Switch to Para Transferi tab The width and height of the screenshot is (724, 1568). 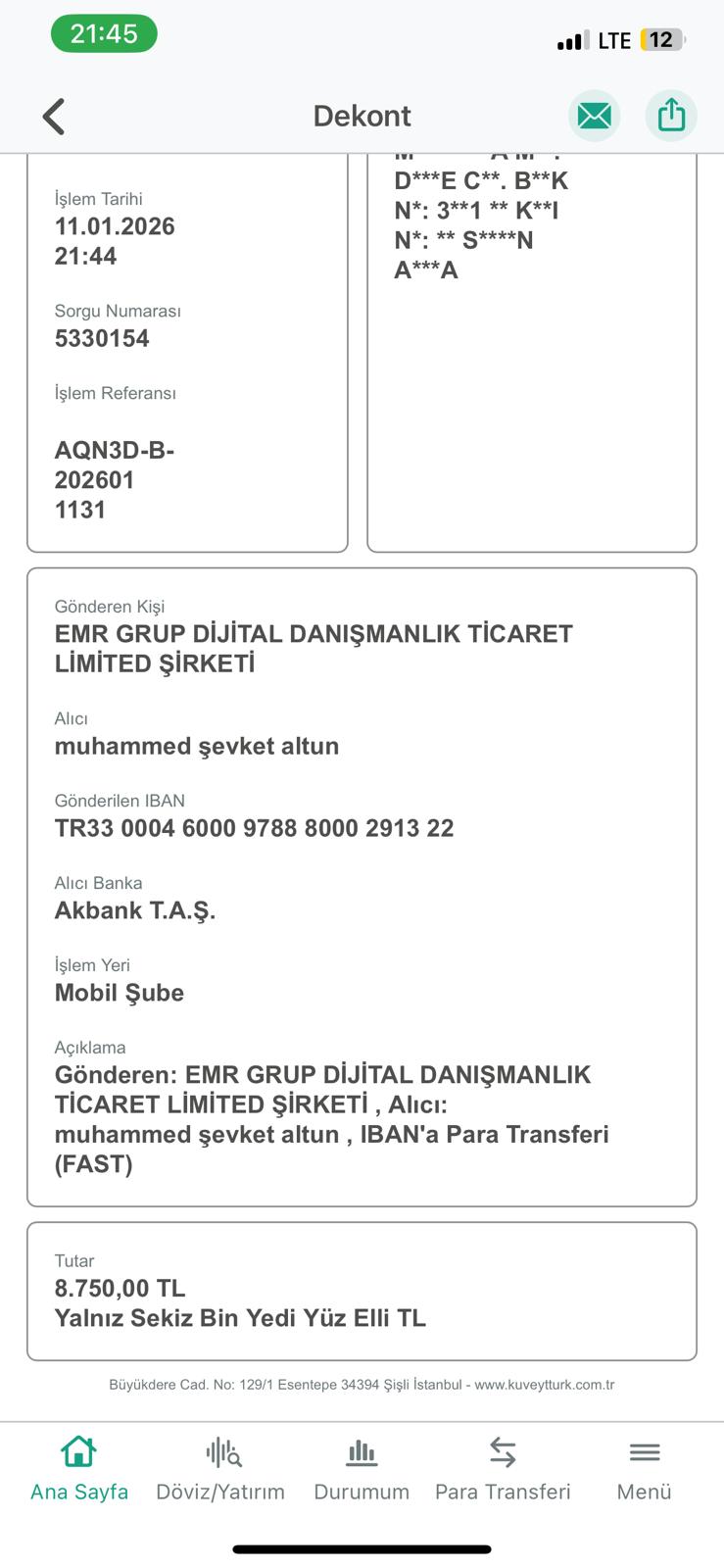tap(503, 1469)
